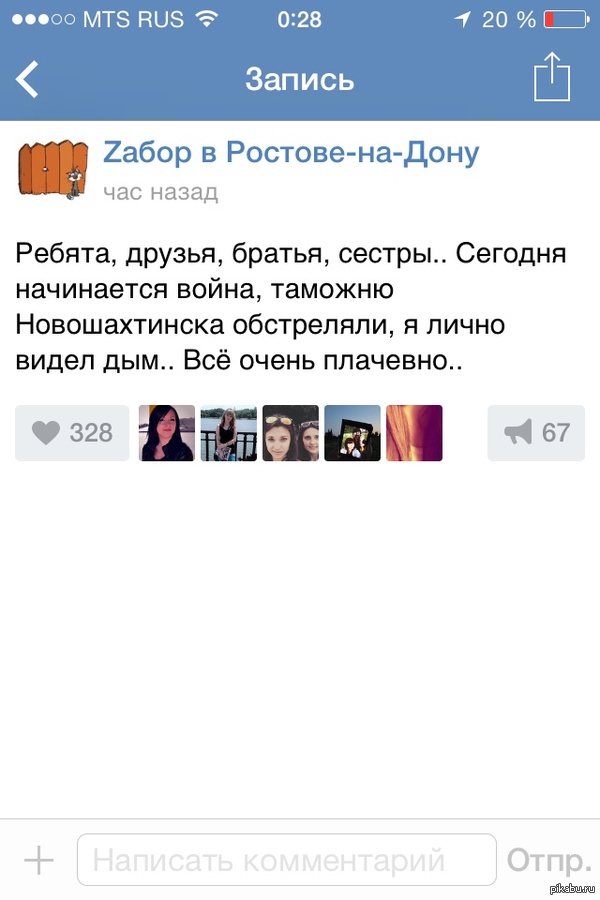This screenshot has height=900, width=600.
Task: Focus the Написать комментарий field
Action: tap(286, 860)
